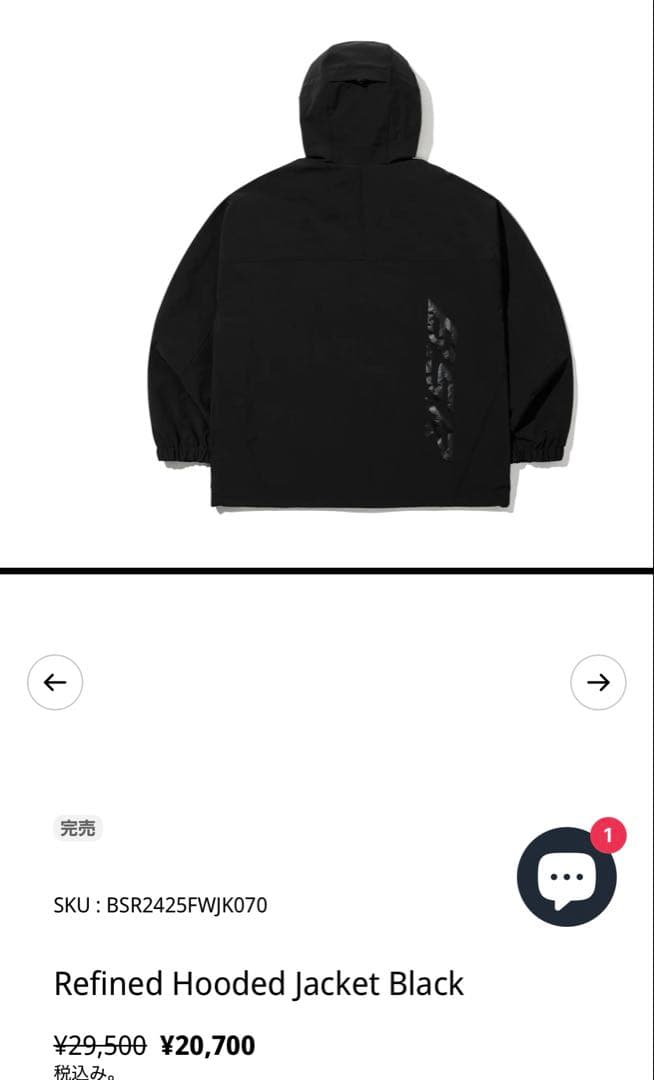This screenshot has height=1080, width=654.
Task: Open the jacket back-view product image
Action: click(360, 290)
